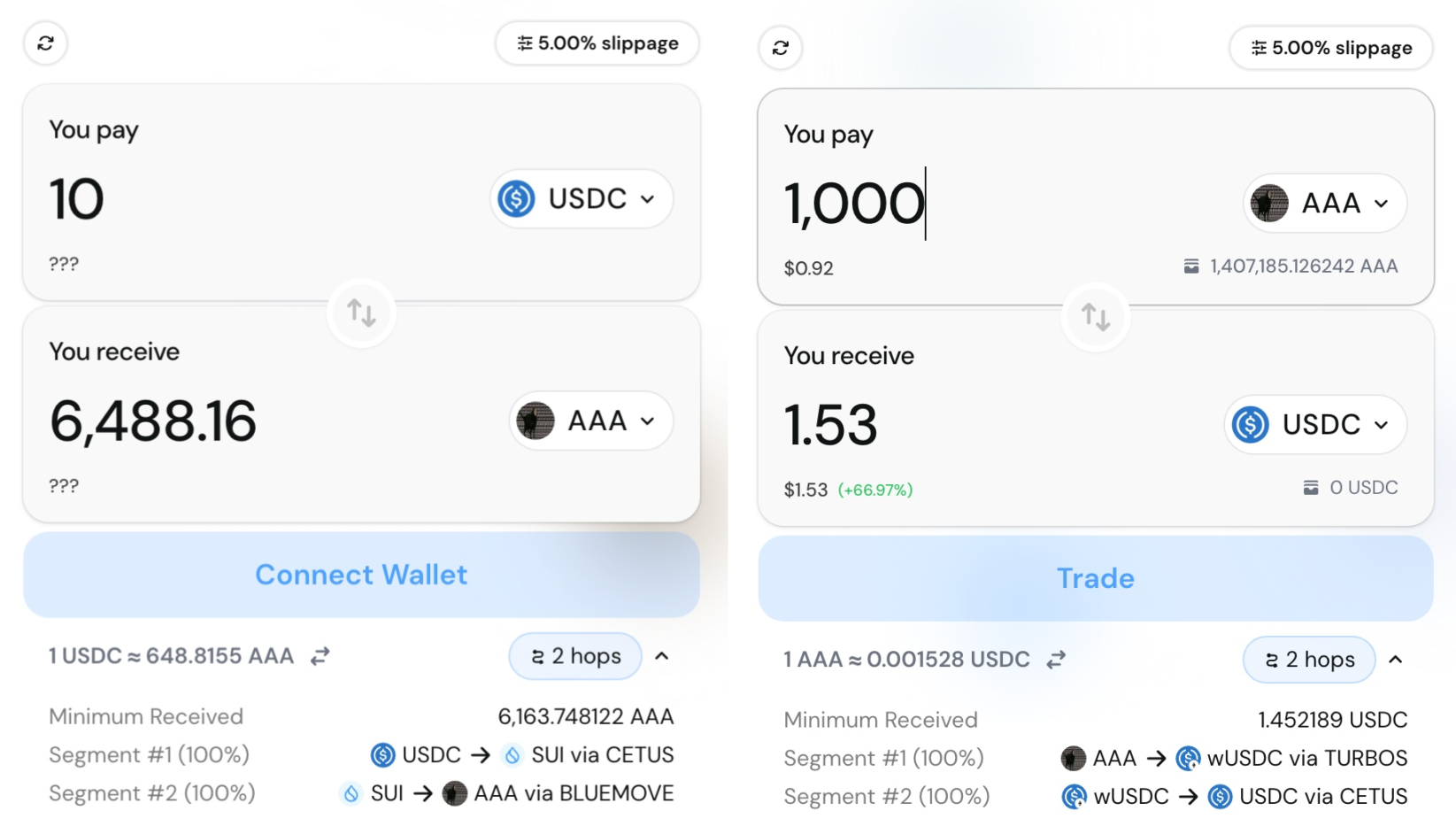Collapse route details under the Trade button
This screenshot has width=1456, height=819.
click(1396, 660)
